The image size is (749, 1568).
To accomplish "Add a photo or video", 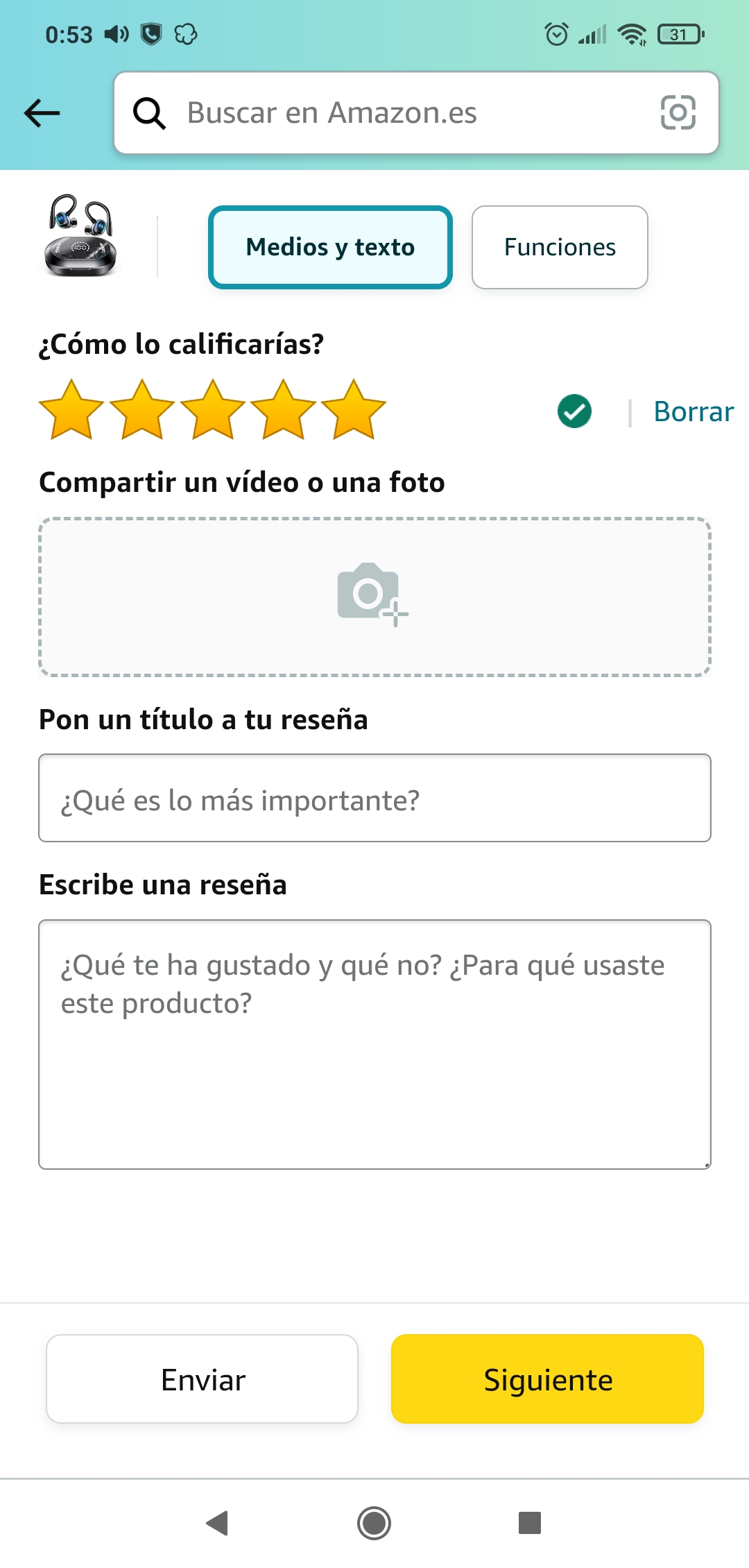I will coord(374,597).
